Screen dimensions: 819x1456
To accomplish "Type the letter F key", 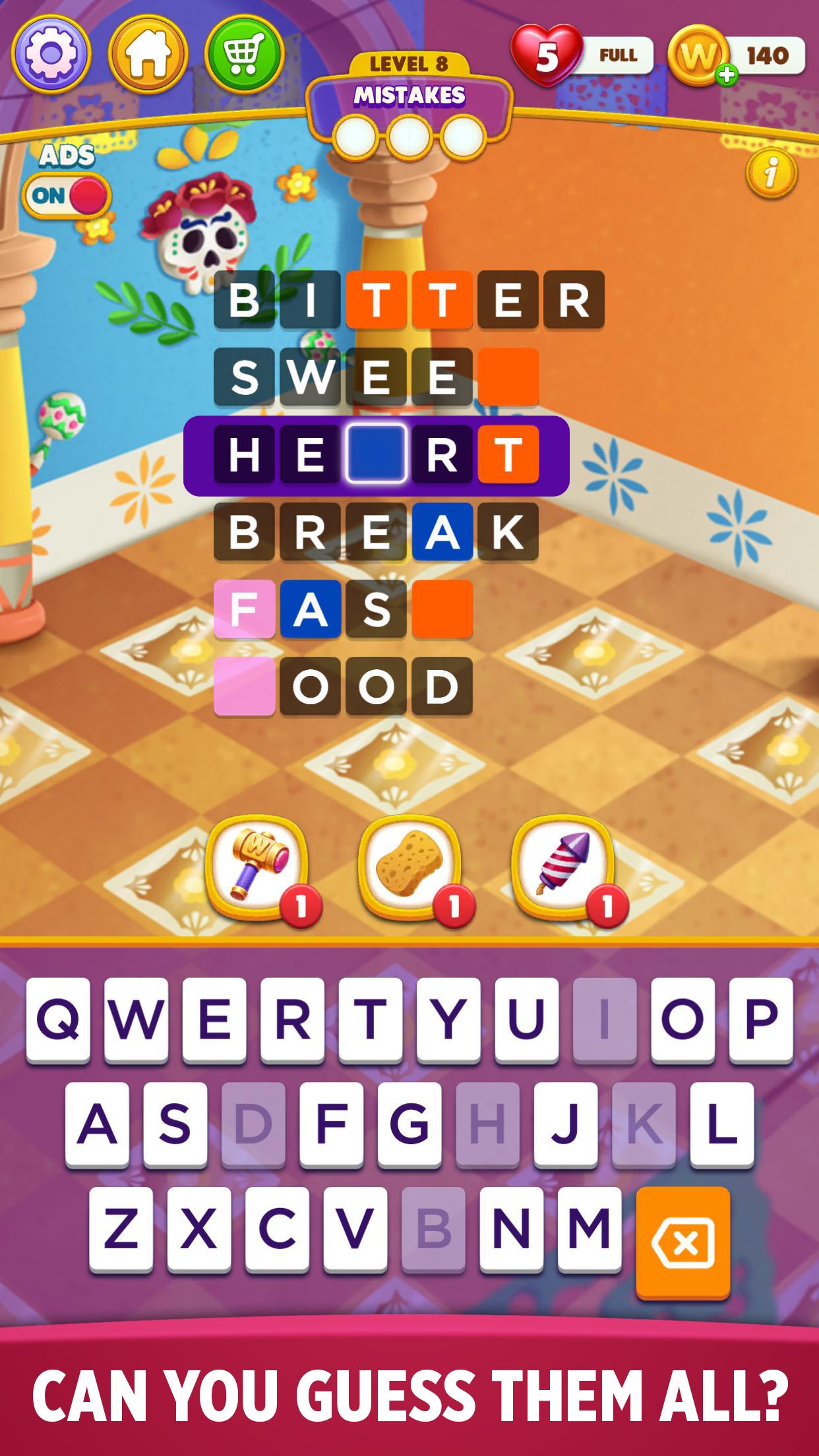I will pos(331,1122).
